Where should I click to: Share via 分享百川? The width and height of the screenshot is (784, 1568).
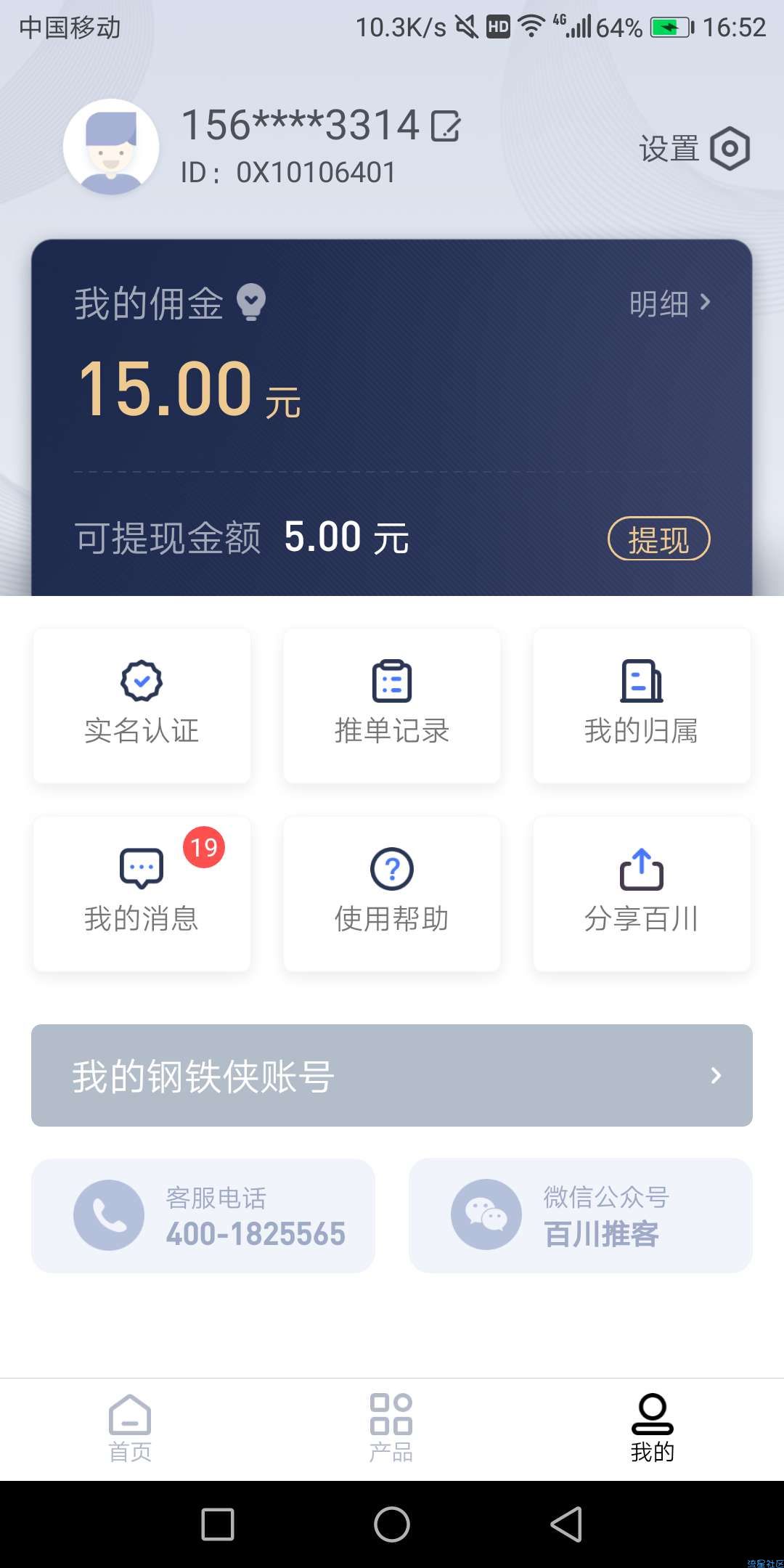[x=642, y=893]
